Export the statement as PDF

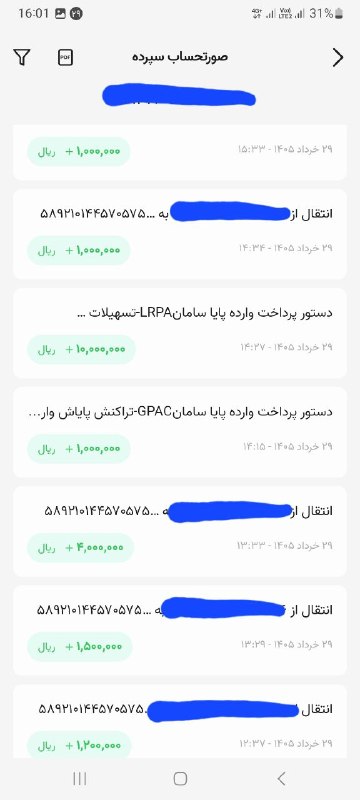tap(65, 58)
